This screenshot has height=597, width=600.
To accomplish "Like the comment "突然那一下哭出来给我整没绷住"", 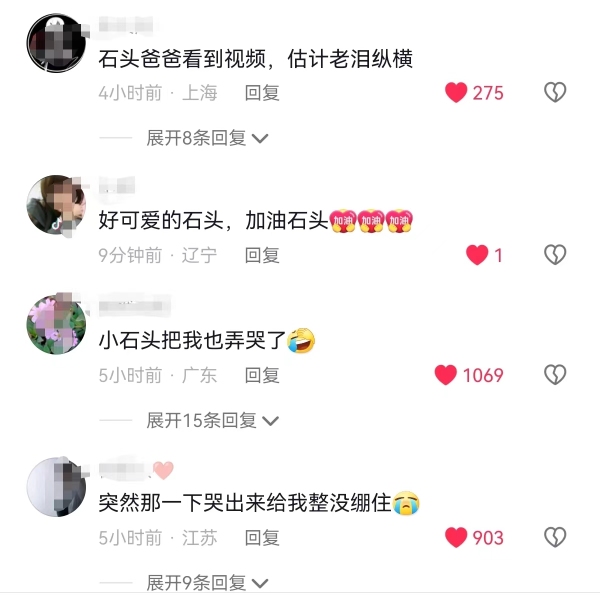I will (457, 538).
